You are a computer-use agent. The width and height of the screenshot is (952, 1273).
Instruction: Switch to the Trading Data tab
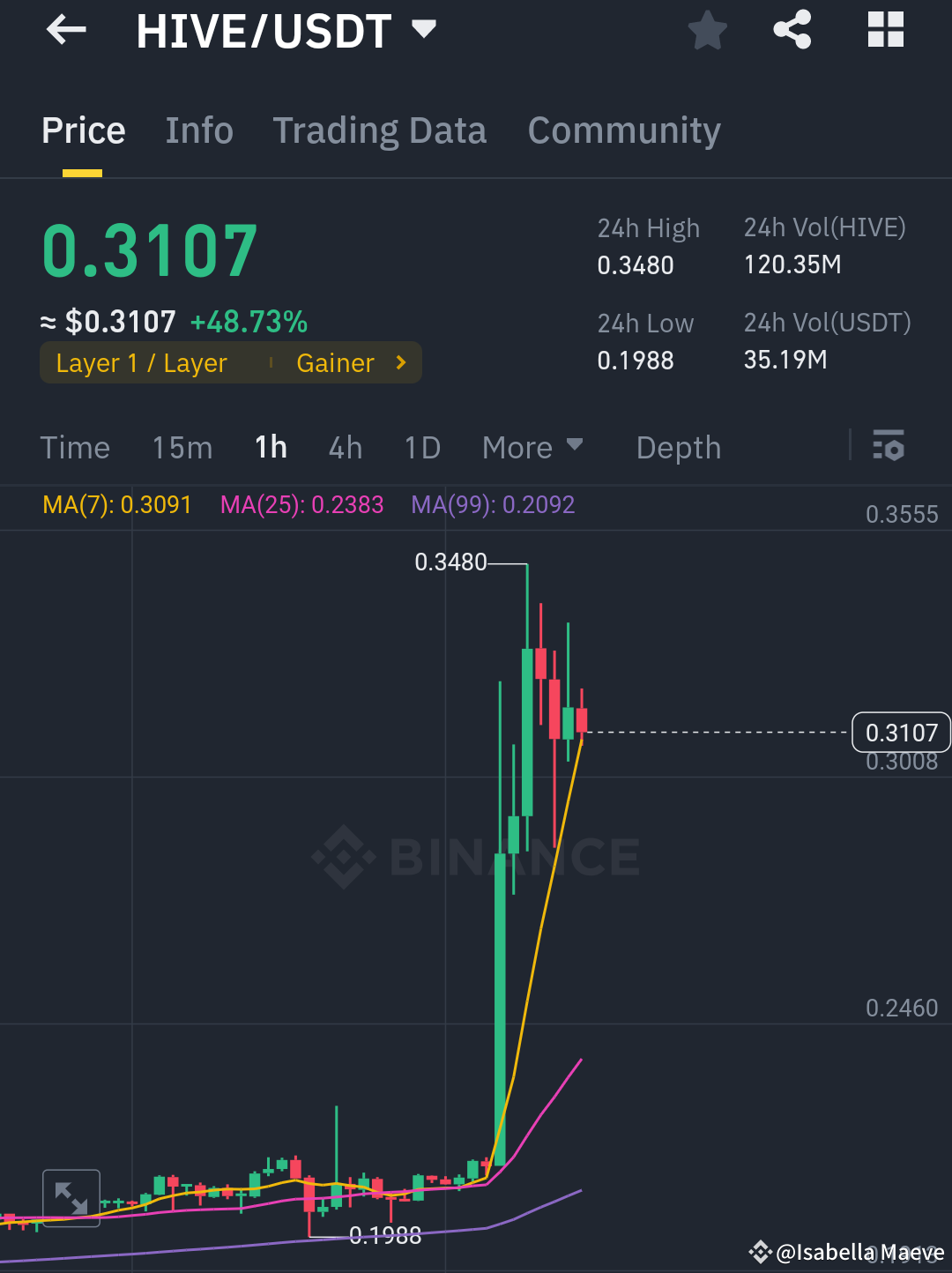tap(380, 130)
